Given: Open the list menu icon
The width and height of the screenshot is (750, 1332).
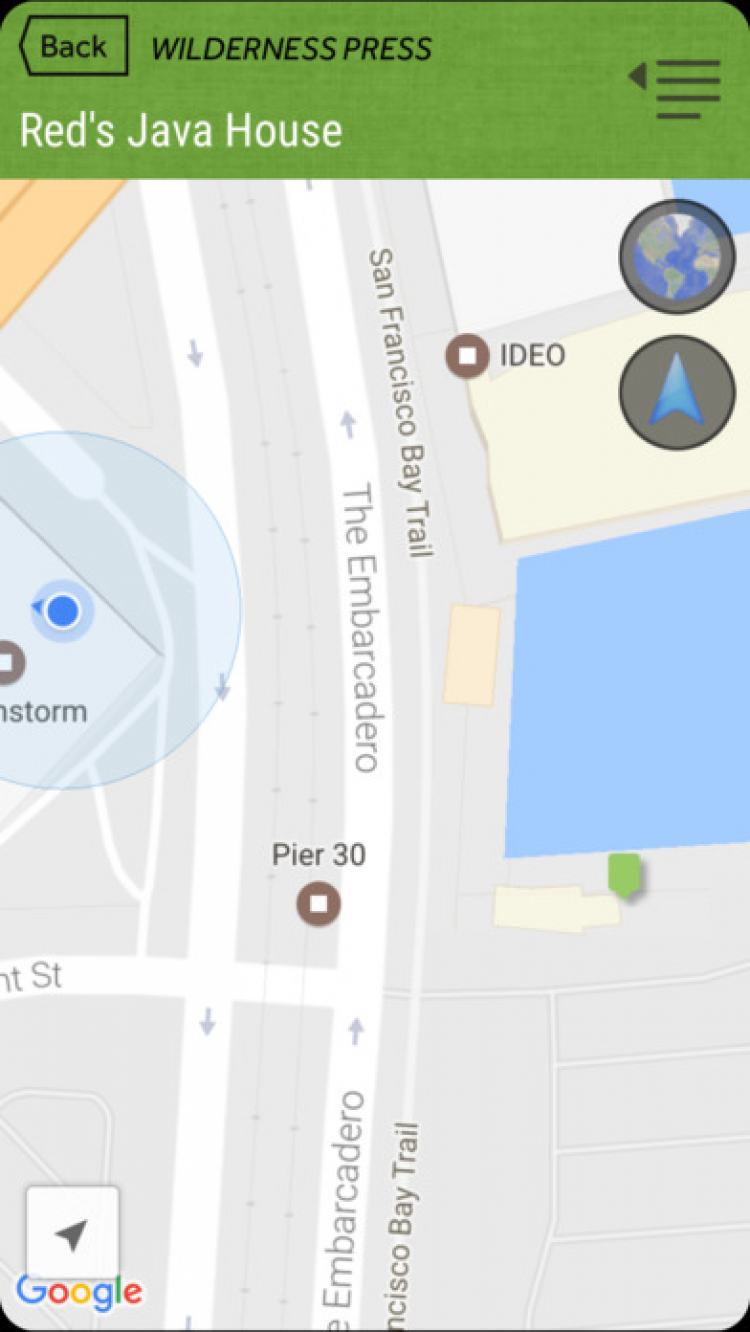Looking at the screenshot, I should [677, 89].
